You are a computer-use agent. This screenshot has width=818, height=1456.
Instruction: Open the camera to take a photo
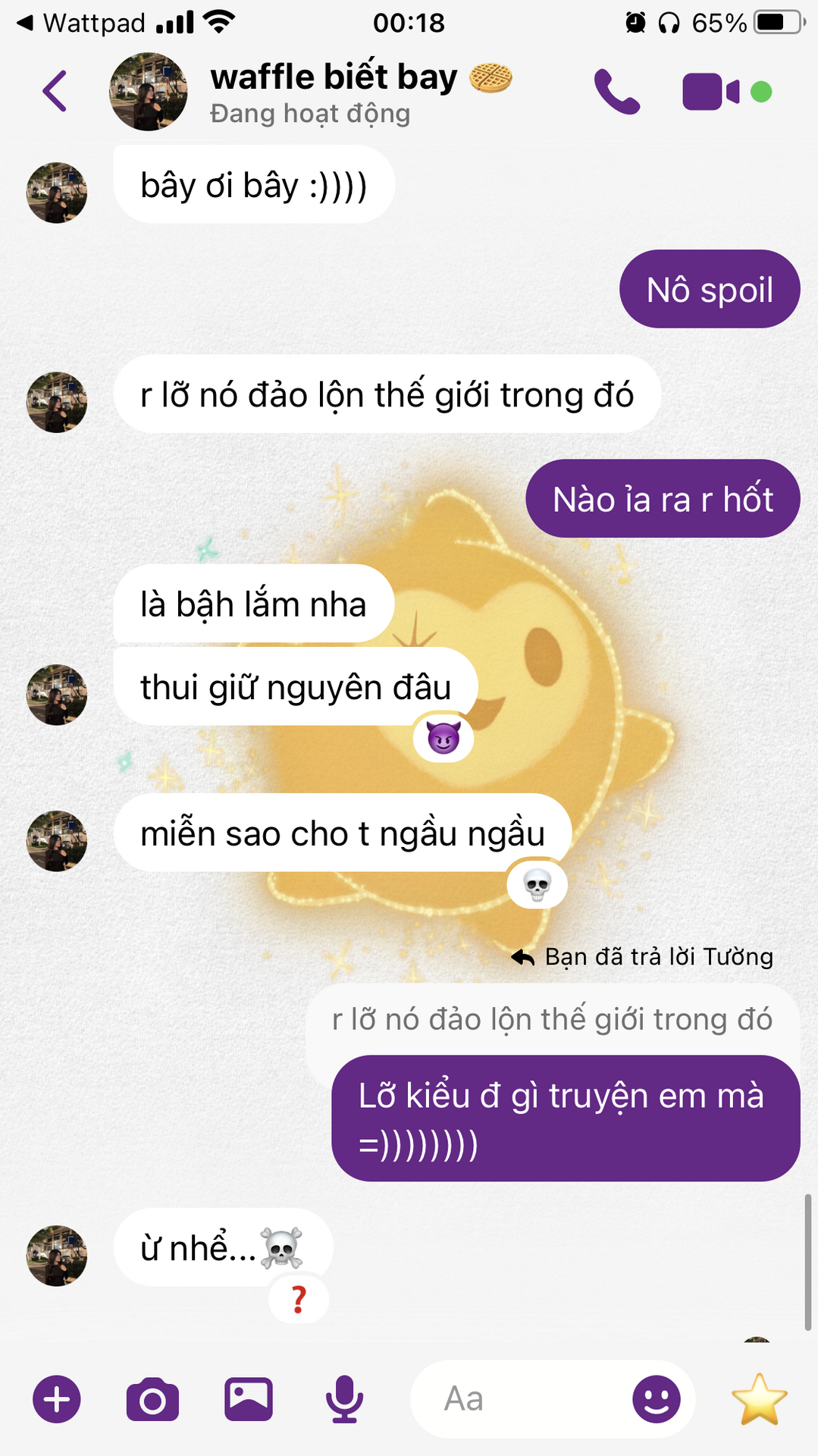(x=152, y=1399)
